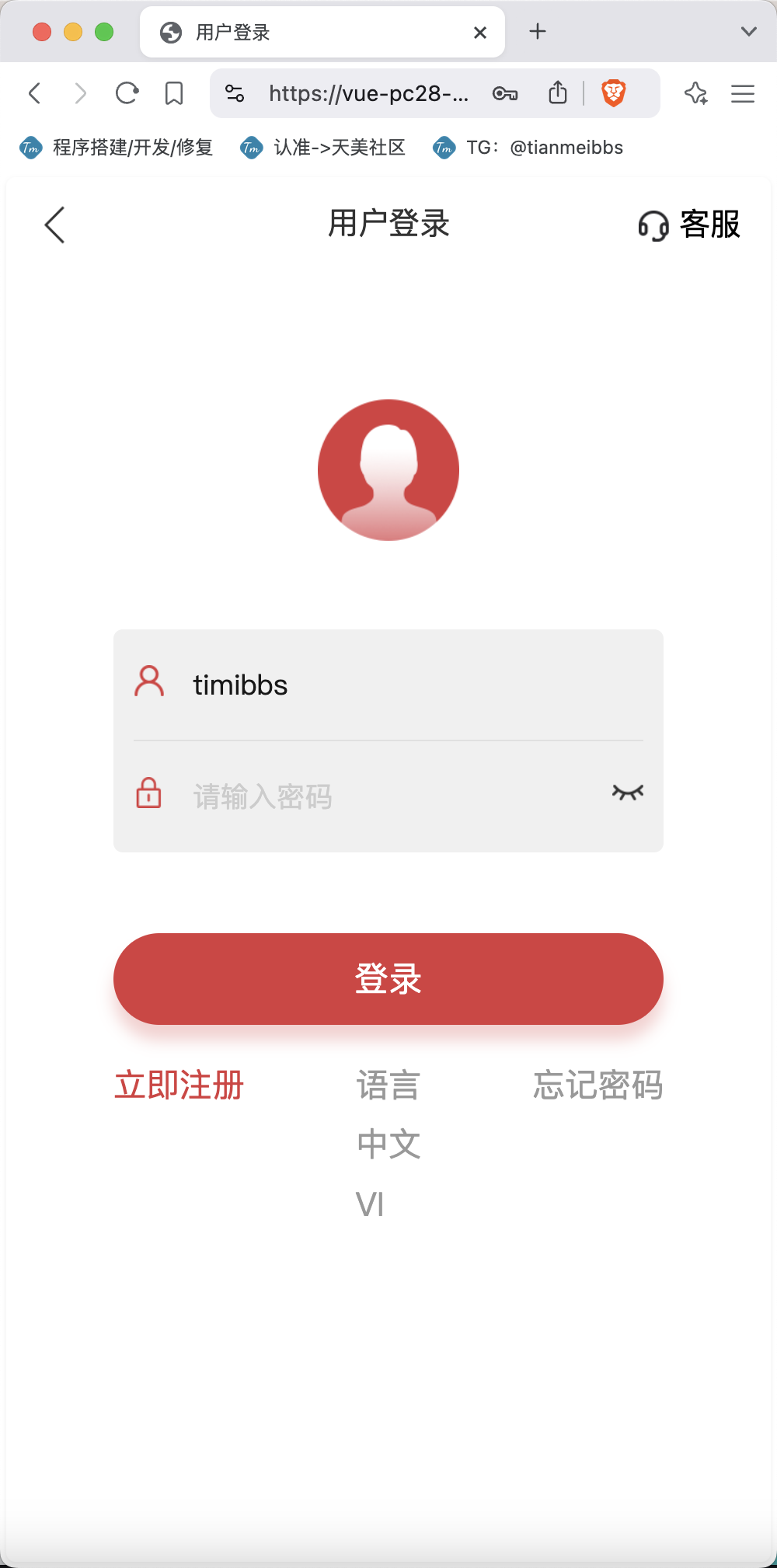Open 客服 customer service

(x=689, y=225)
